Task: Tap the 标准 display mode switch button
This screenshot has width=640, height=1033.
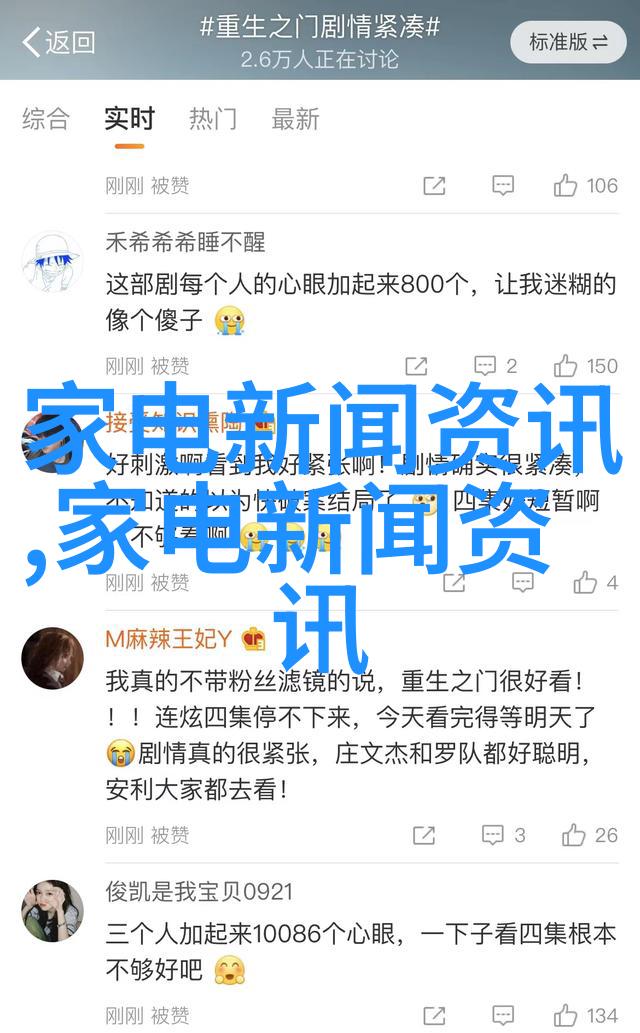Action: 568,41
